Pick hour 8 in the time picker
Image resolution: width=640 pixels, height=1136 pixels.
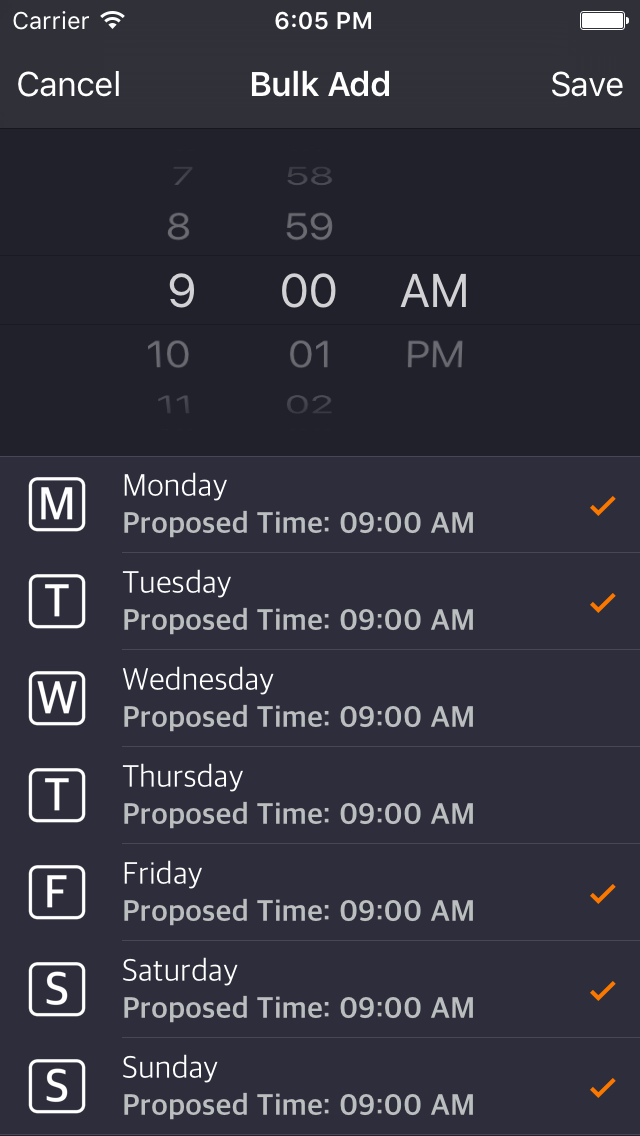(x=179, y=227)
